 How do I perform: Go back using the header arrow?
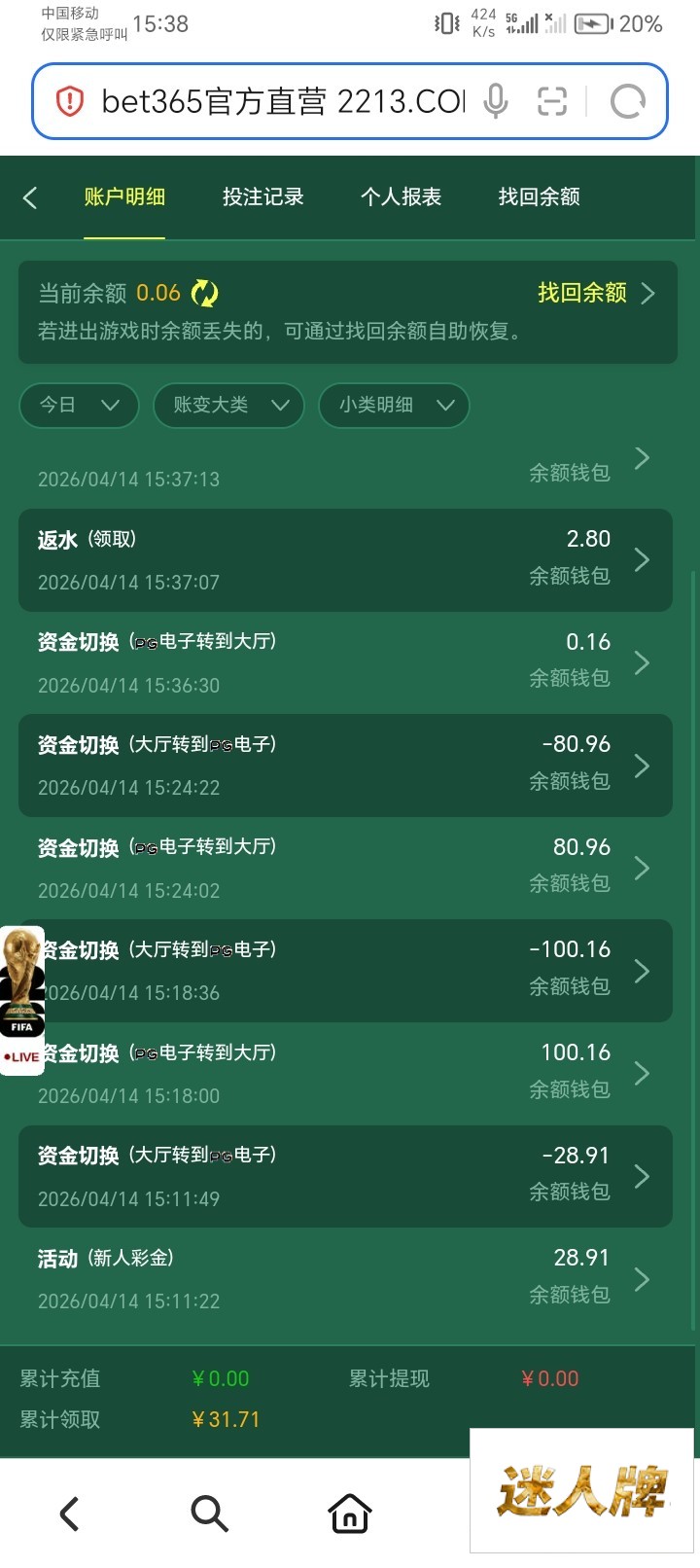(x=30, y=198)
